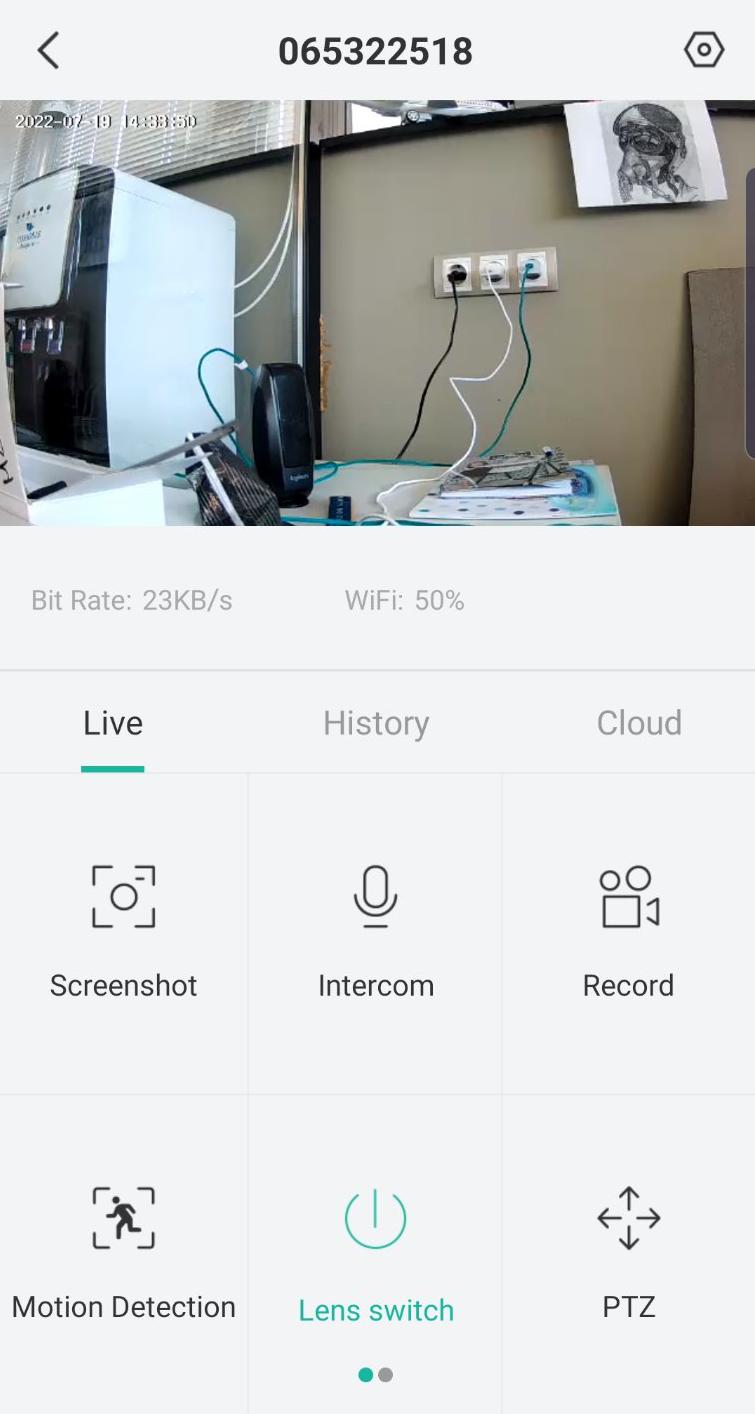Go back using the top arrow
755x1414 pixels.
point(48,50)
